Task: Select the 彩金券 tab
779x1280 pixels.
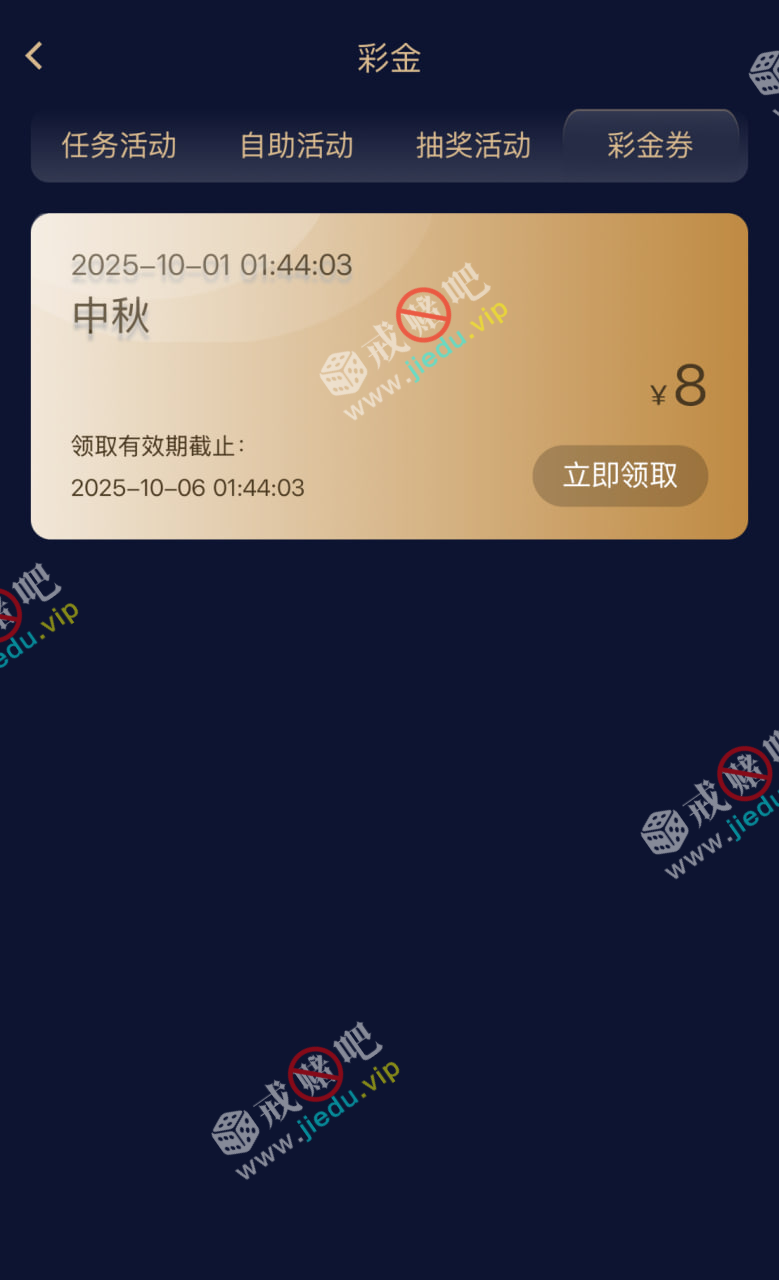Action: coord(650,146)
